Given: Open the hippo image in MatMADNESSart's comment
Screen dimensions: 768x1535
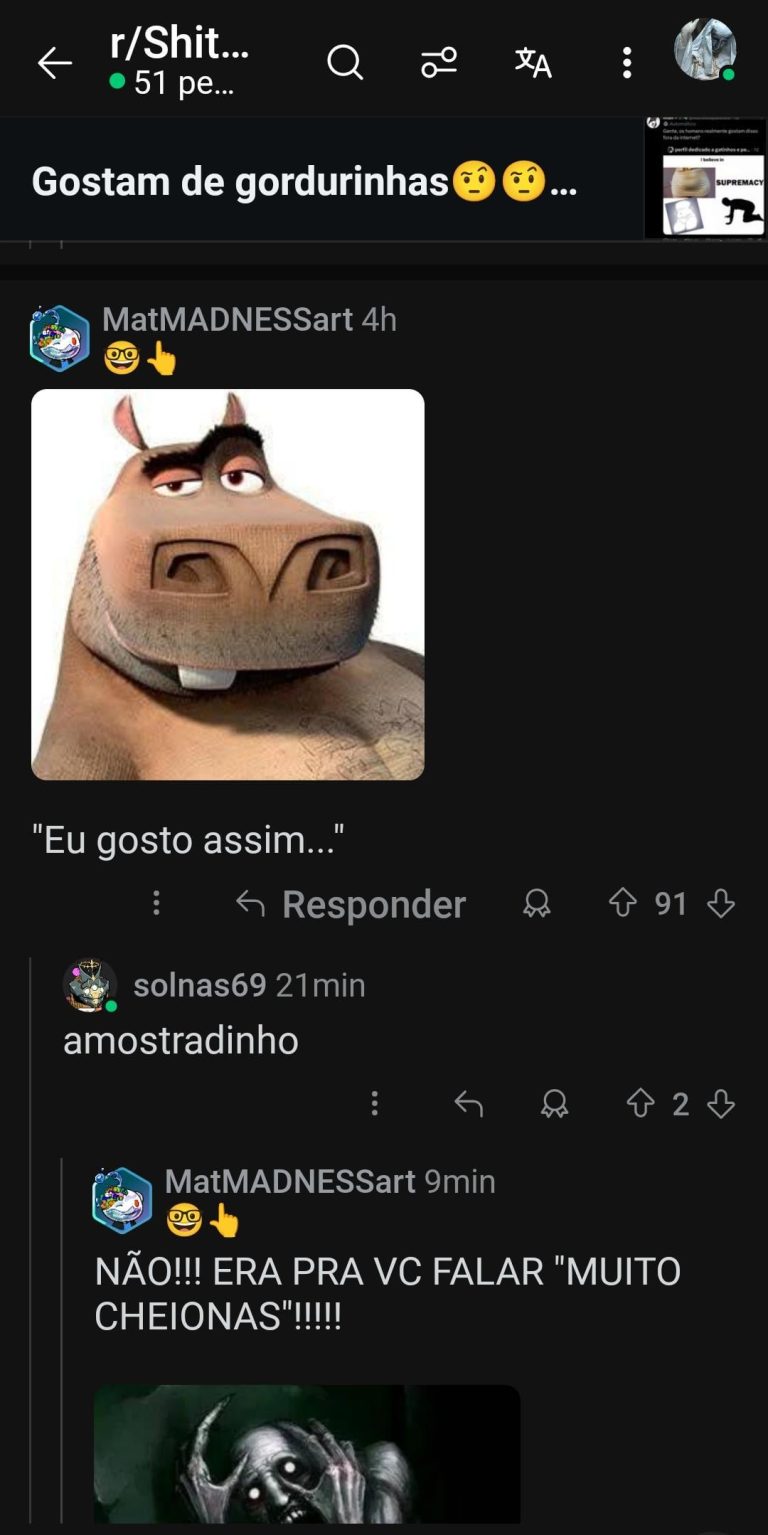Looking at the screenshot, I should 228,584.
